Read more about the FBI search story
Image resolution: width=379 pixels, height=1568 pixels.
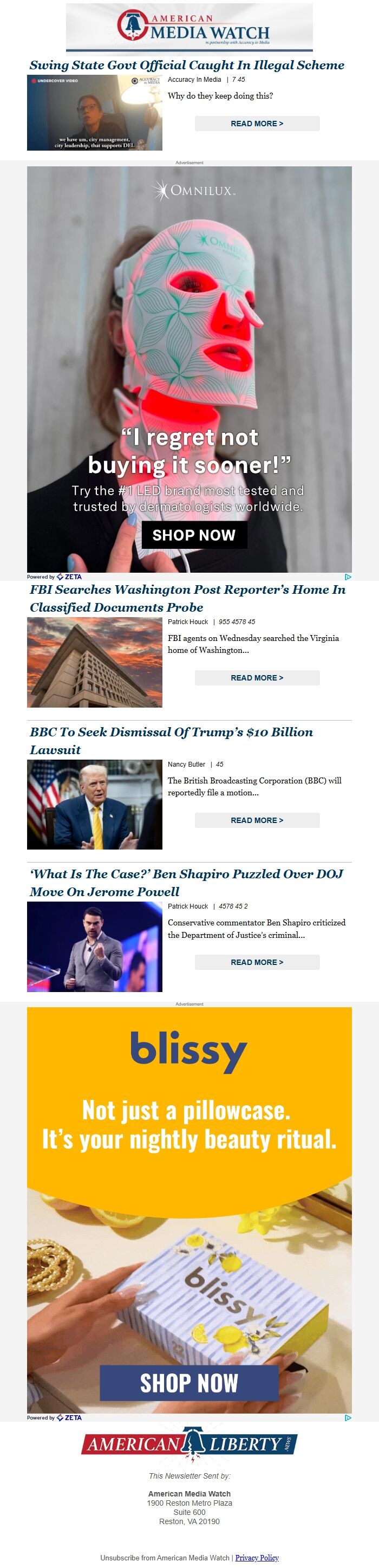click(257, 677)
